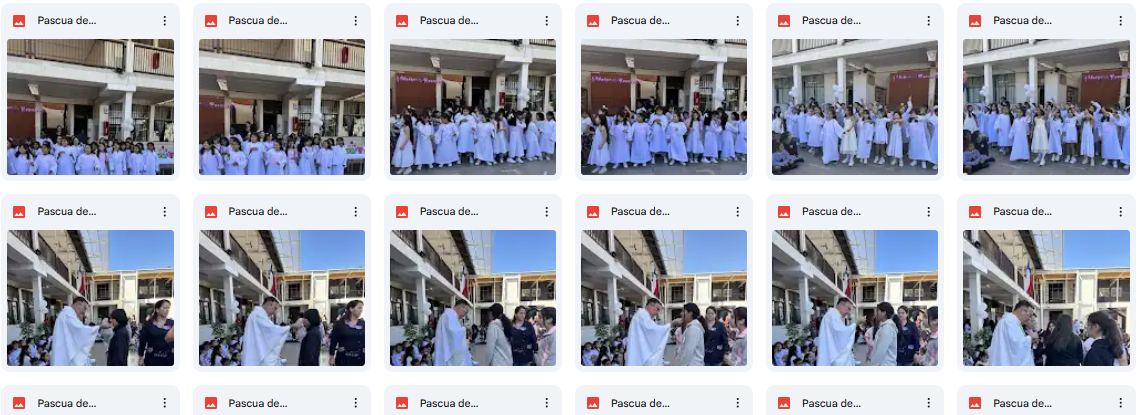Open the last second-row photo of priest bowing
1138x415 pixels.
coord(1045,298)
